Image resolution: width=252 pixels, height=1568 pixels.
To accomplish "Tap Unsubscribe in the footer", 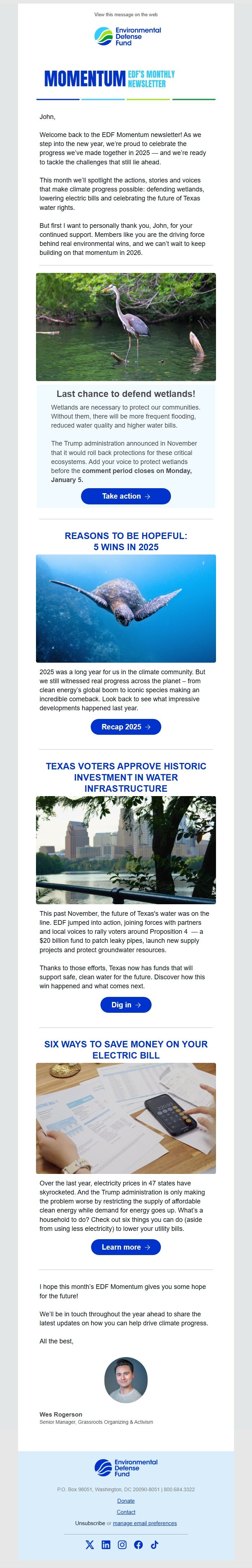I will click(x=90, y=1523).
